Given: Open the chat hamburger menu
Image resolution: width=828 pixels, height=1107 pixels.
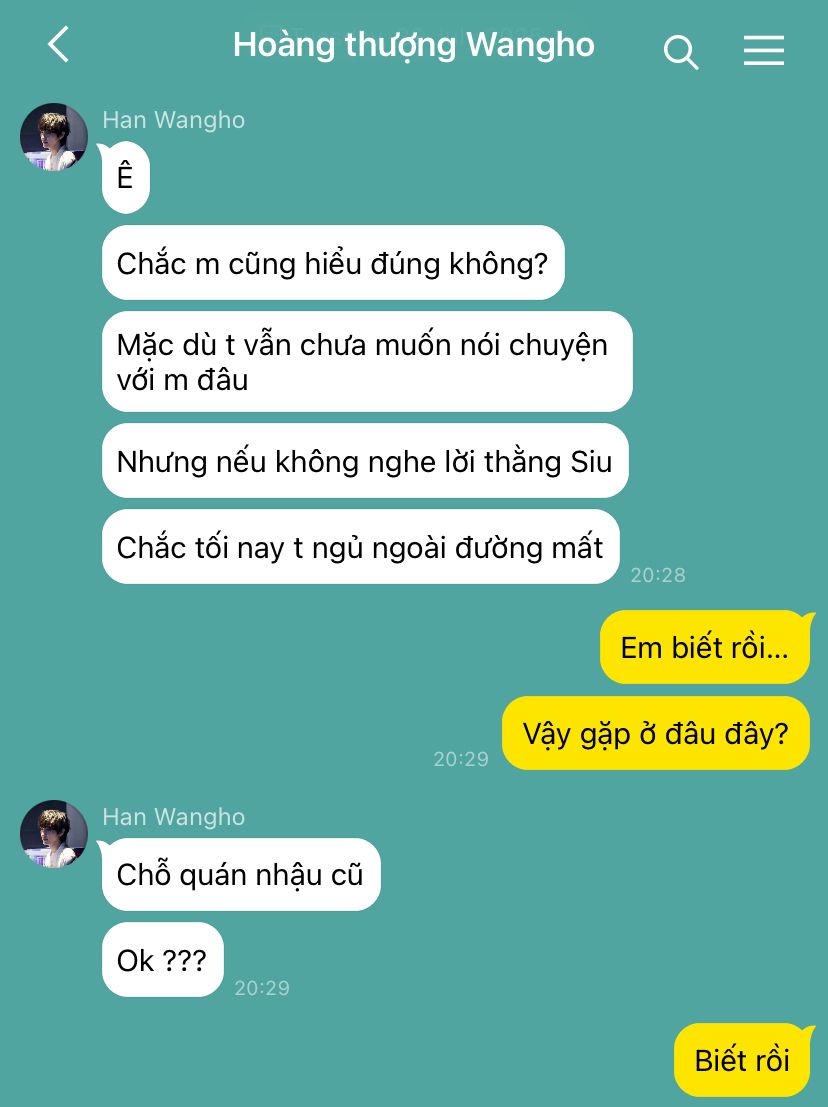Looking at the screenshot, I should [763, 51].
